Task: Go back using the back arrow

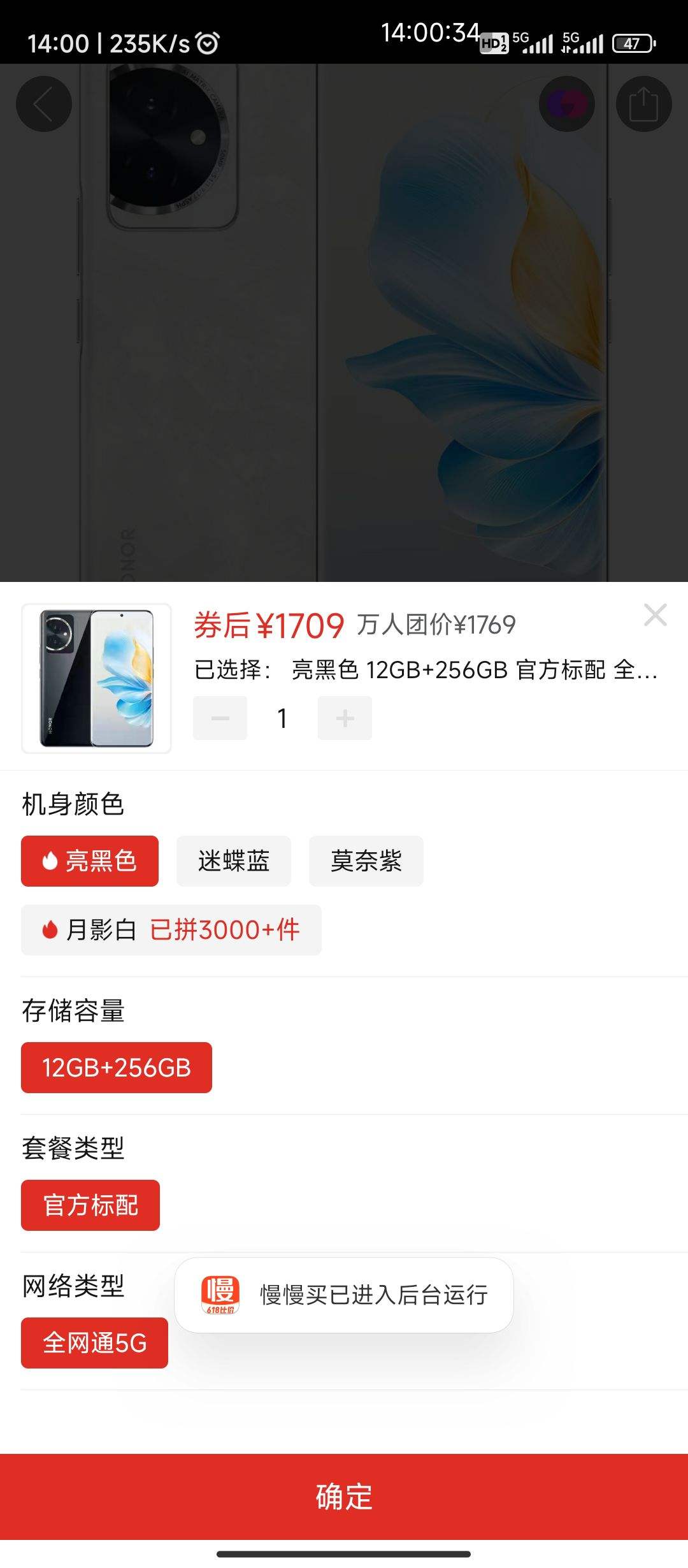Action: coord(43,104)
